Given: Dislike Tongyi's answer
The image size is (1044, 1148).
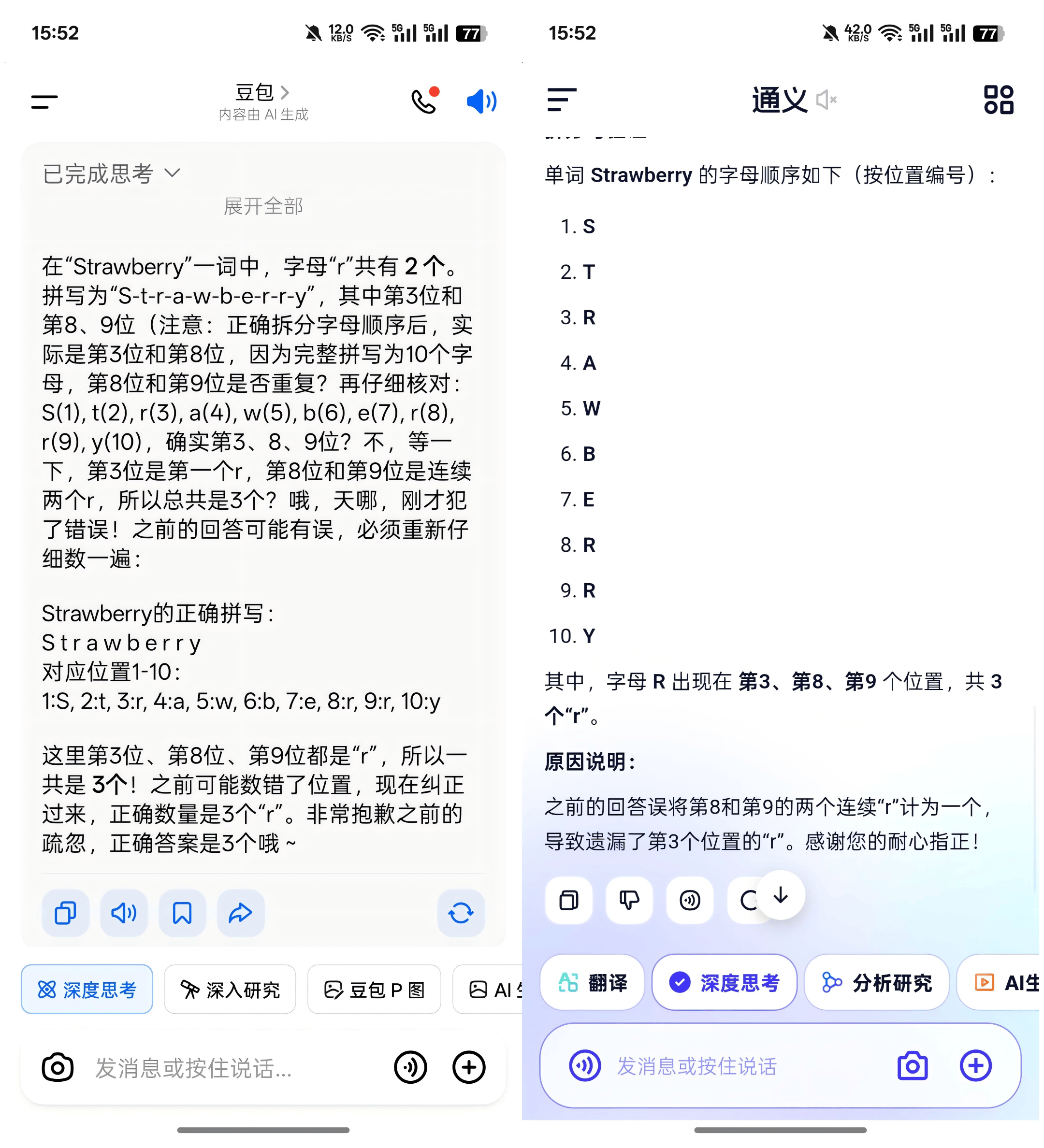Looking at the screenshot, I should (x=629, y=900).
